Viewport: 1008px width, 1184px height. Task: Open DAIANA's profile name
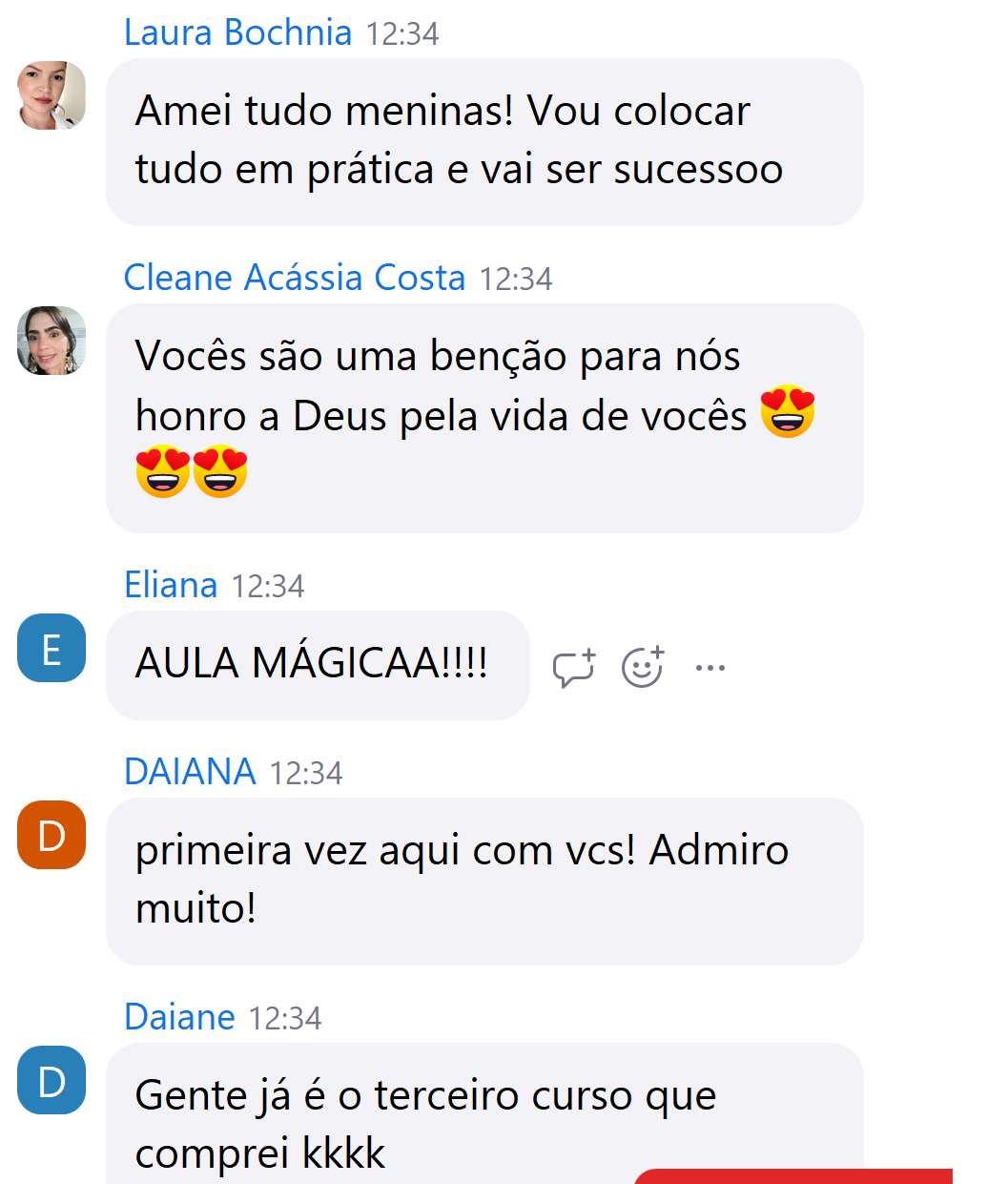pos(191,772)
